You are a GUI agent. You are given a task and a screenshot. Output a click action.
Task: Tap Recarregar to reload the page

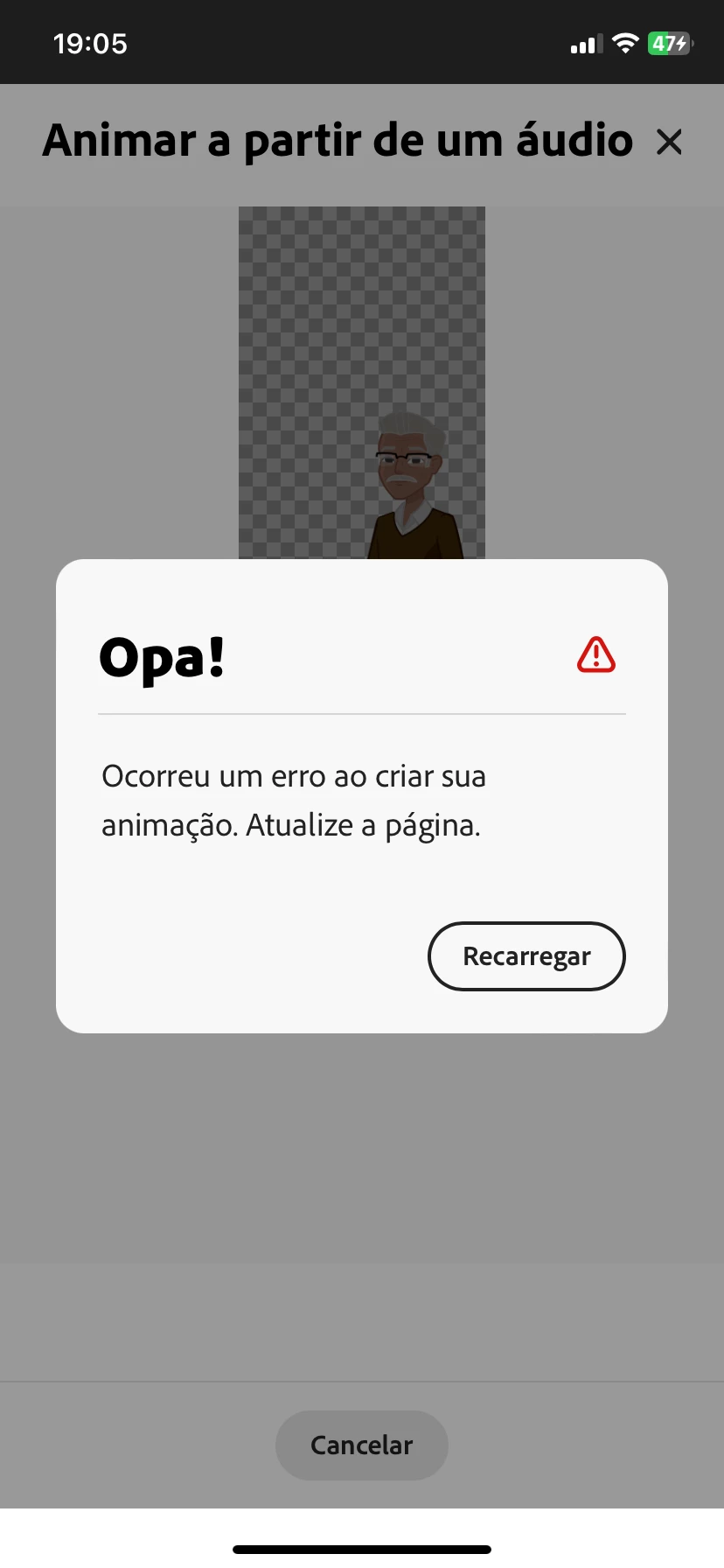pos(526,956)
